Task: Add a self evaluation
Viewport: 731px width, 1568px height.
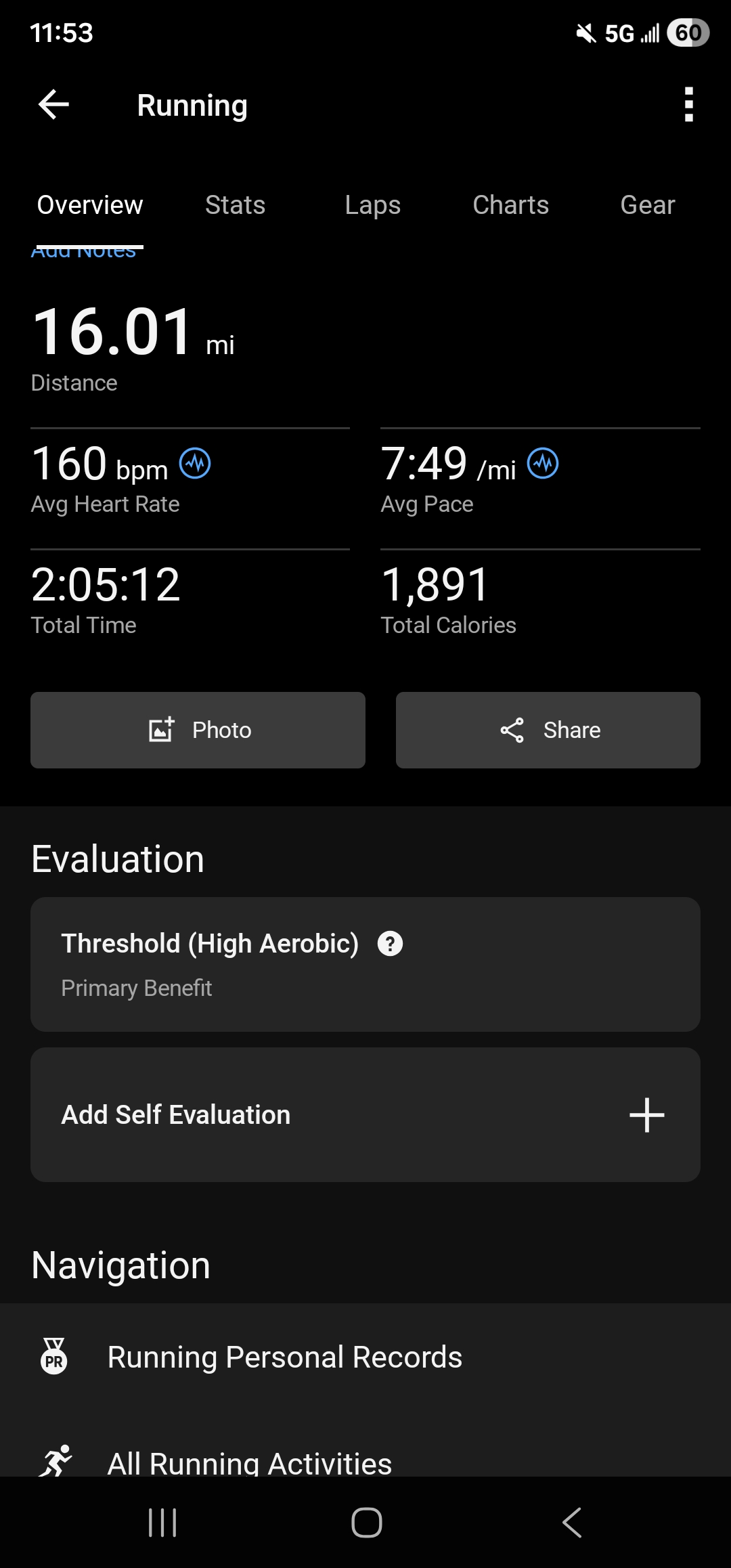Action: point(646,1114)
